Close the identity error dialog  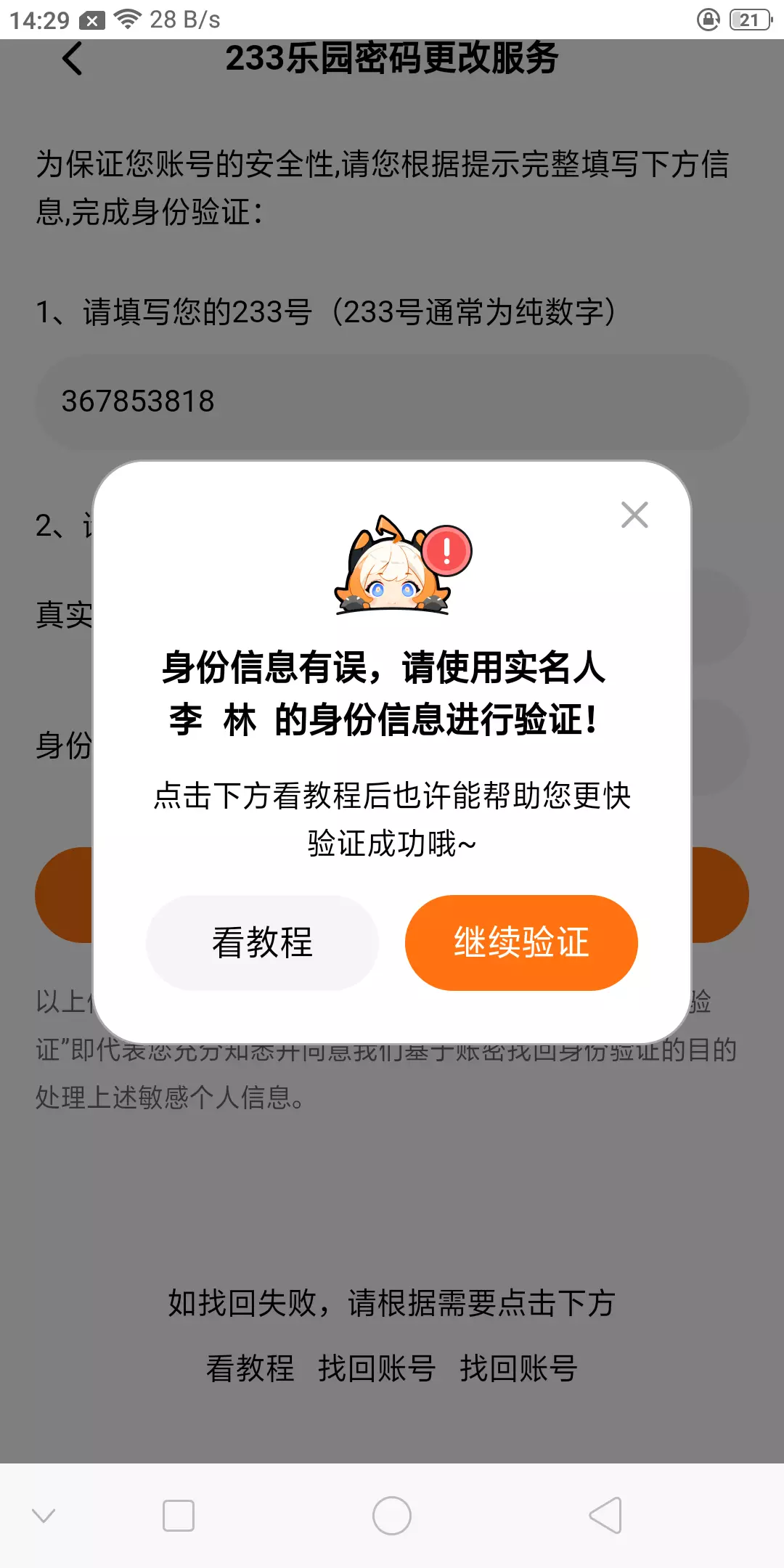pyautogui.click(x=634, y=515)
